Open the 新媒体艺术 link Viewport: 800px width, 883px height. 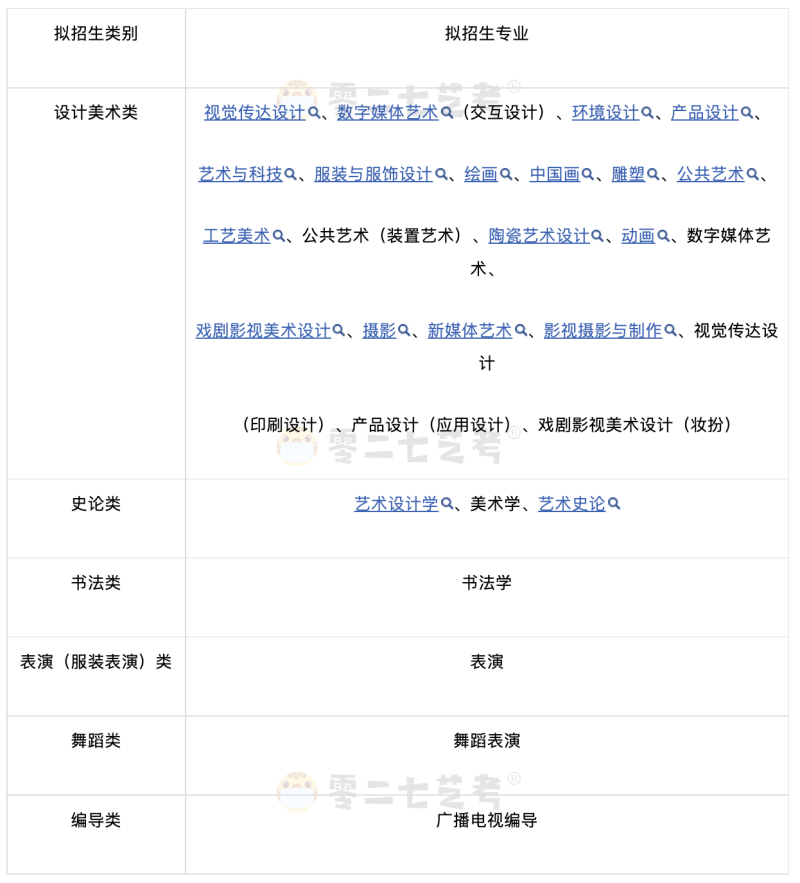(469, 331)
